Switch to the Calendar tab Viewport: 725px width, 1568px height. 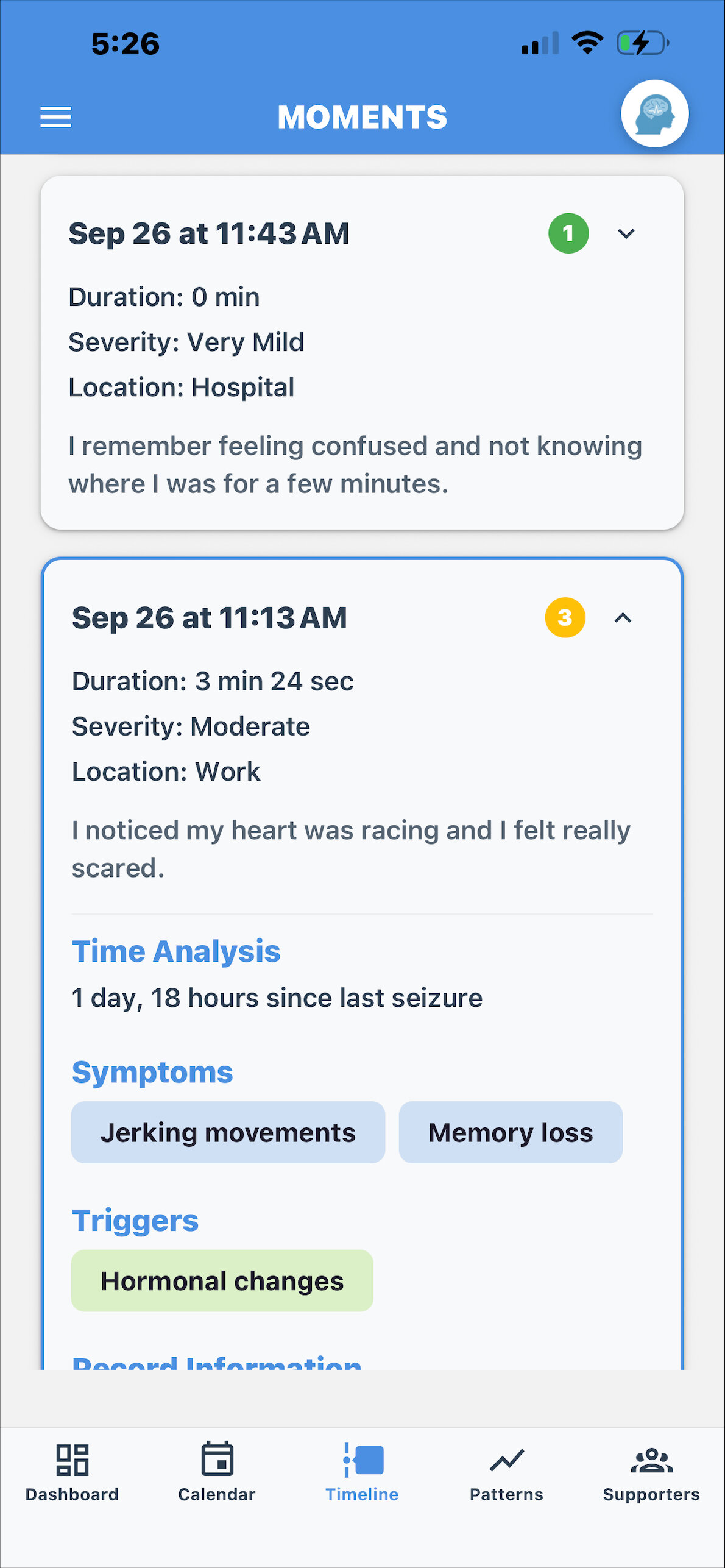click(217, 1472)
